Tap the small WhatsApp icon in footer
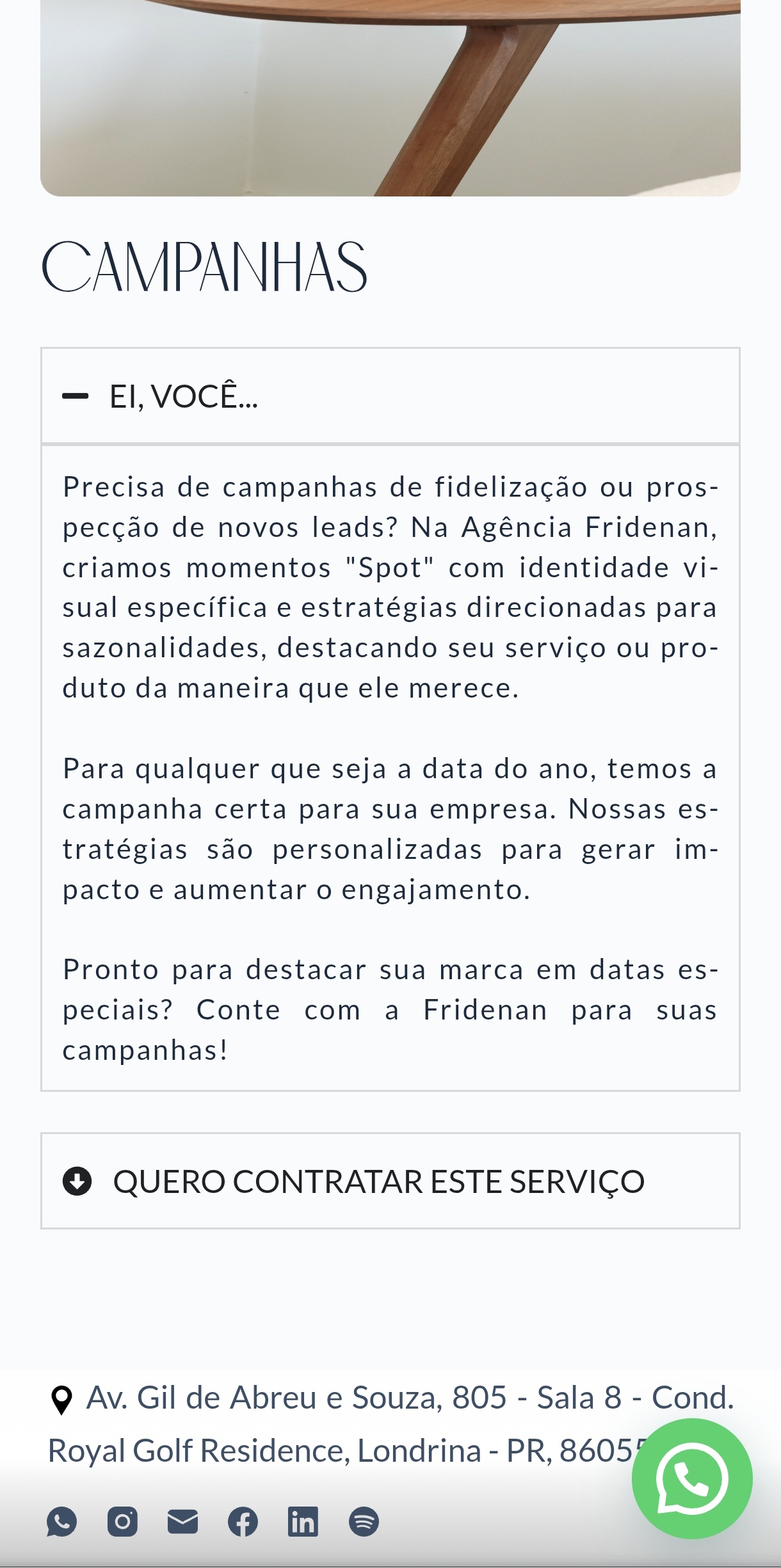781x1568 pixels. click(61, 1521)
